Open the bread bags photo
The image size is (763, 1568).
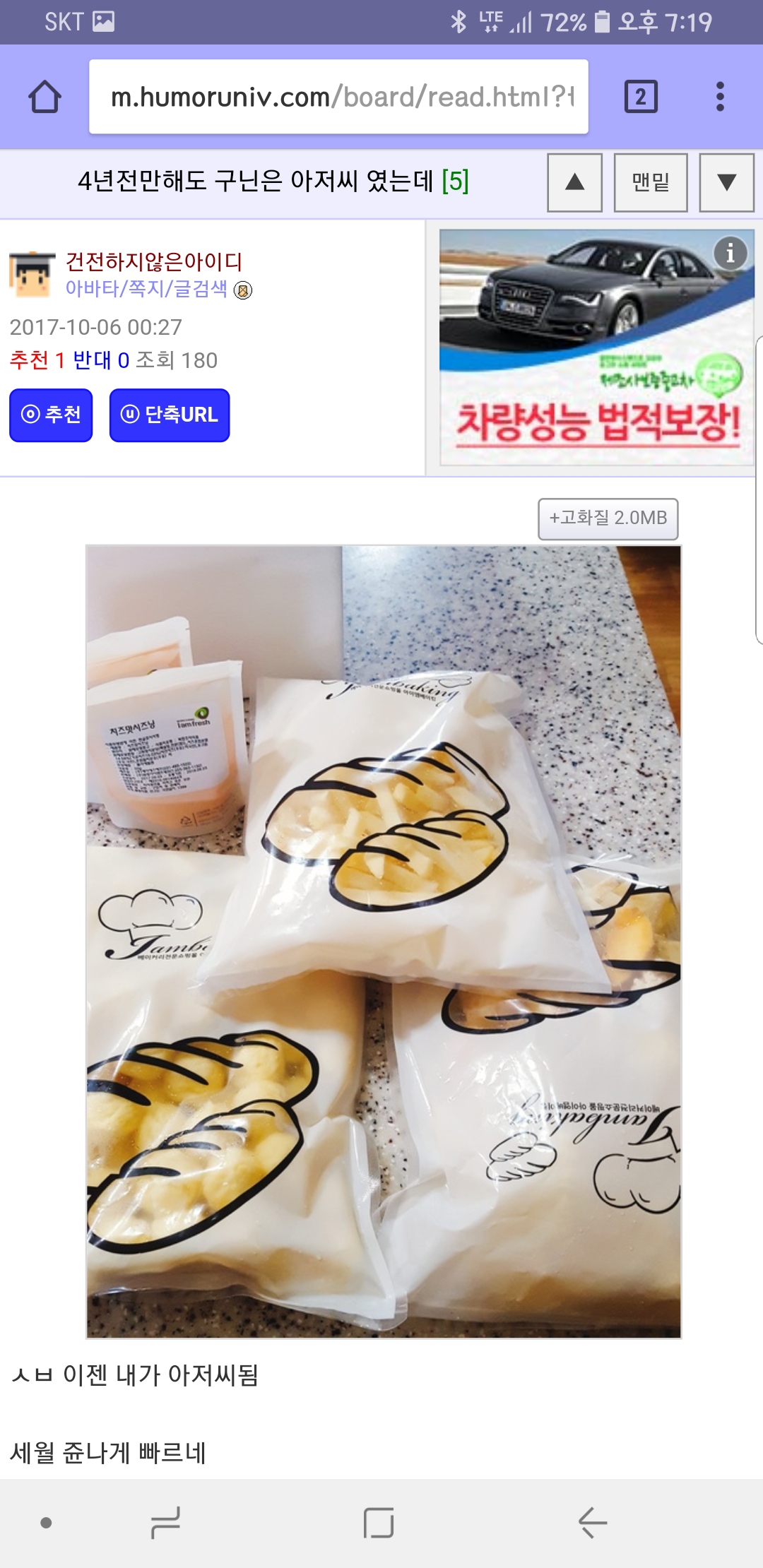pyautogui.click(x=383, y=941)
